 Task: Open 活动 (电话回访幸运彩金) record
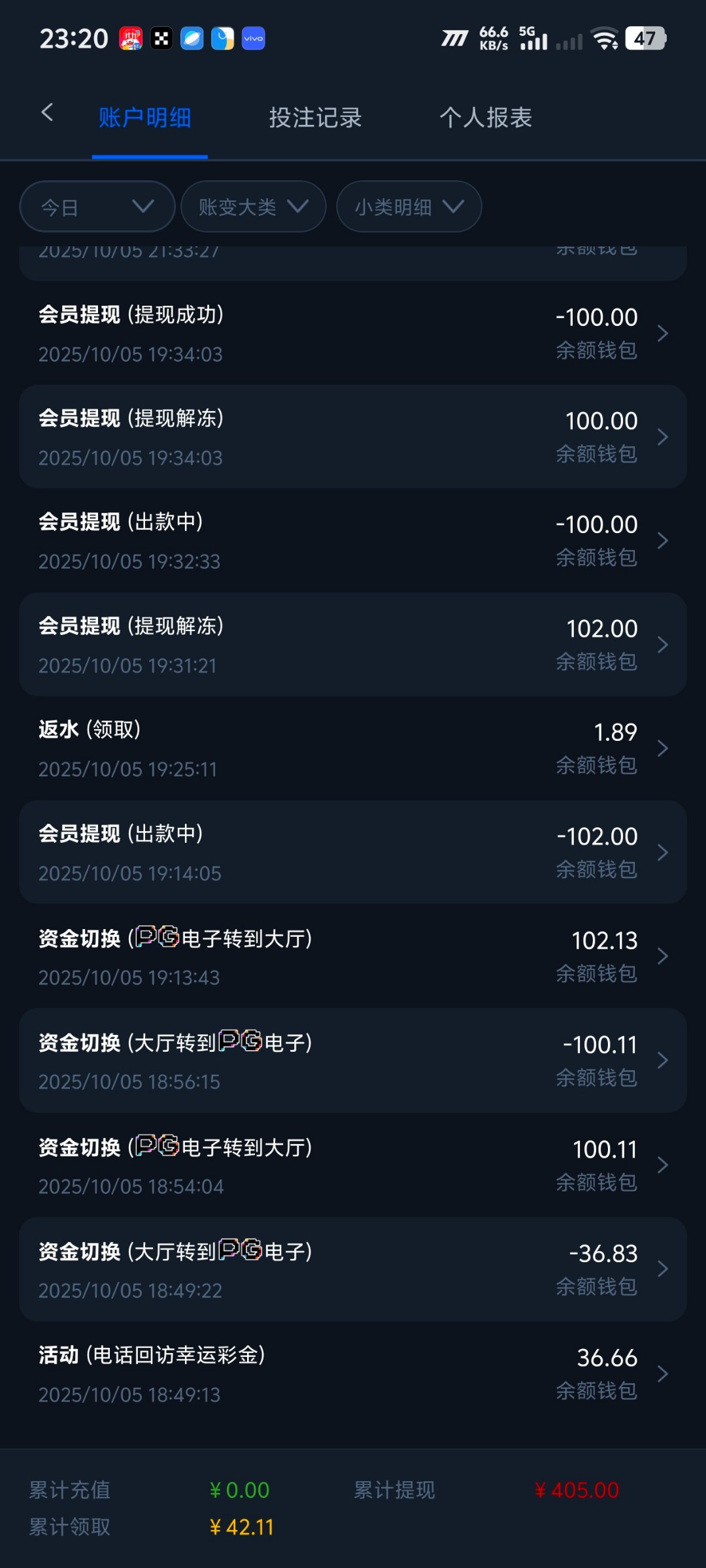point(353,1374)
